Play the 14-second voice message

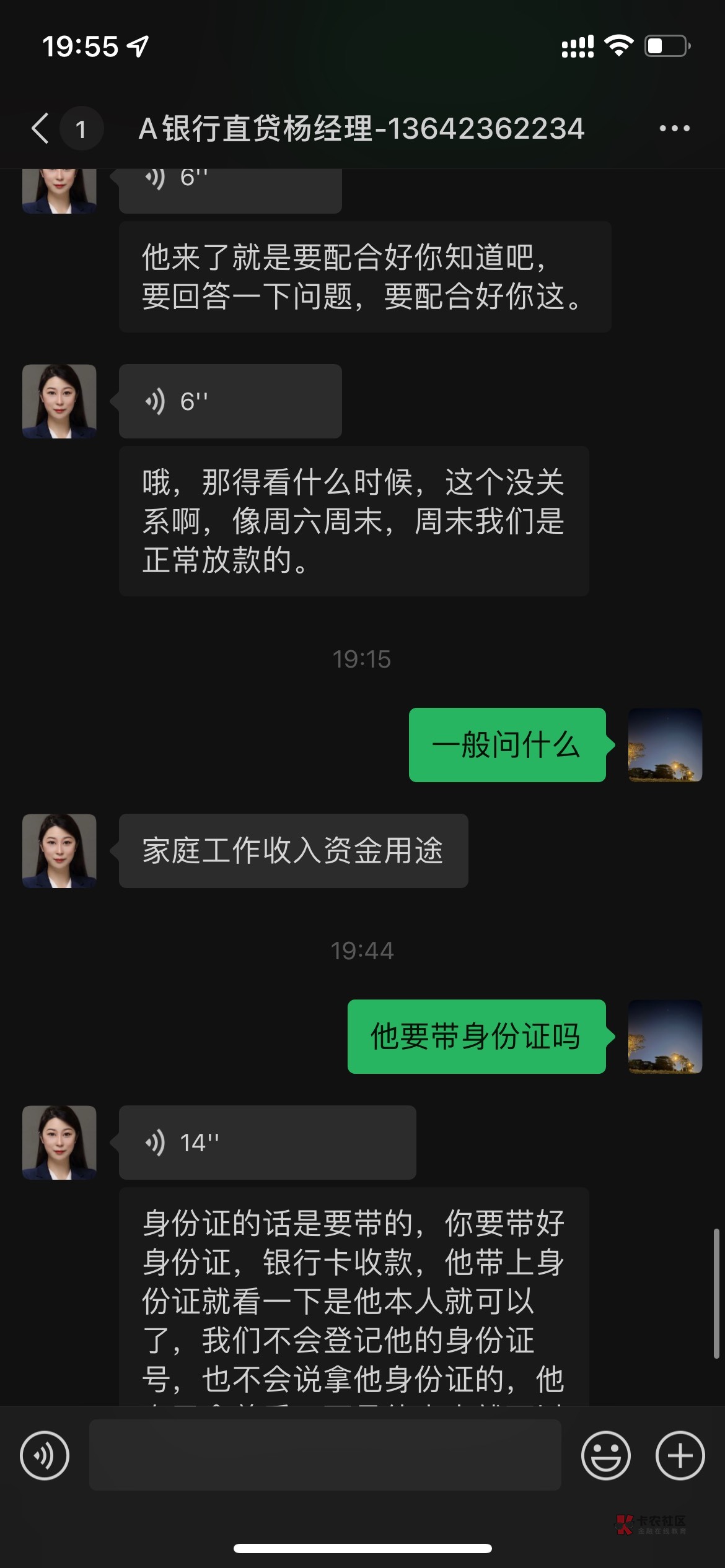coord(267,1143)
